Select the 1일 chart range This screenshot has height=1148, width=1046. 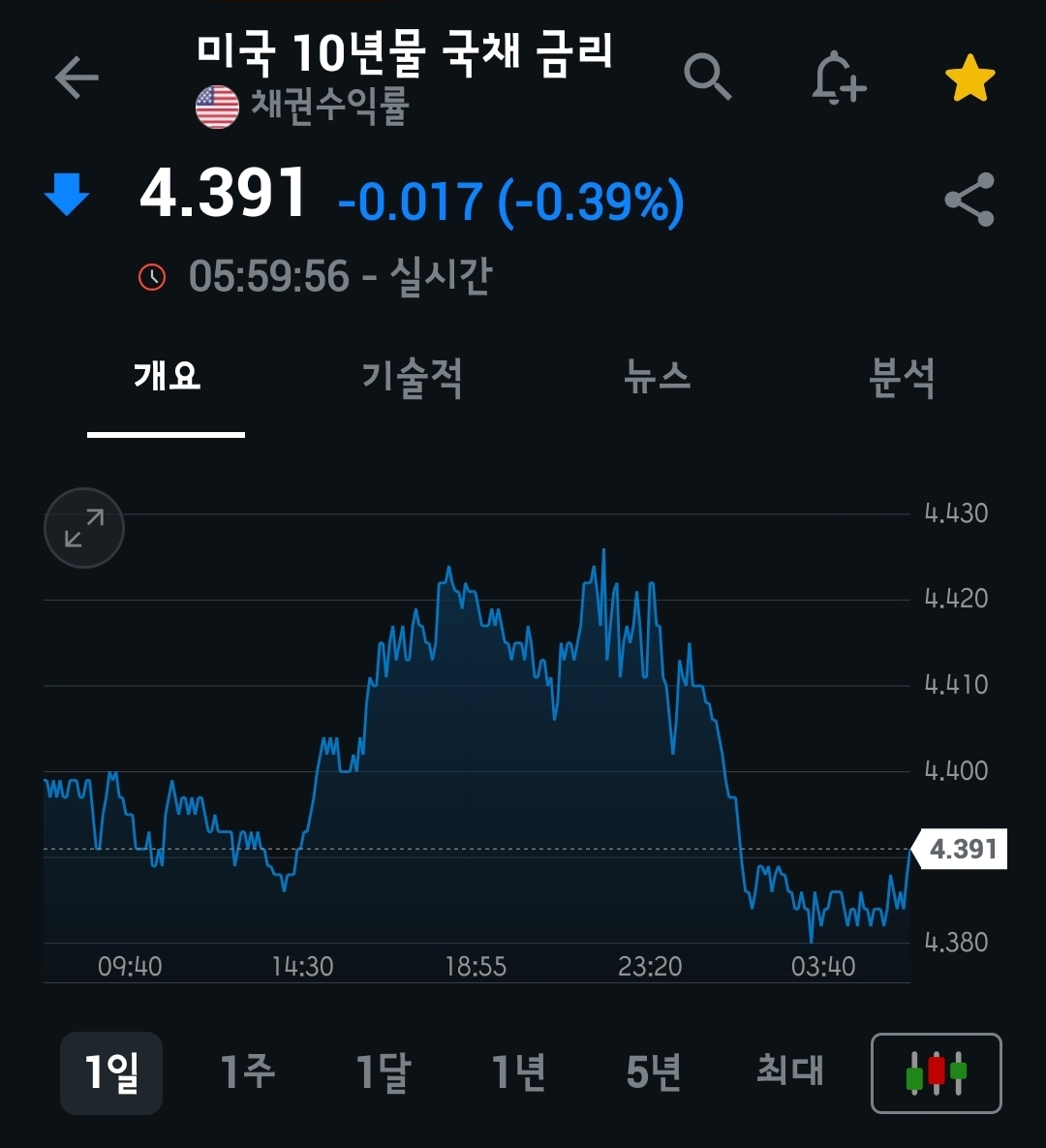[x=111, y=1072]
